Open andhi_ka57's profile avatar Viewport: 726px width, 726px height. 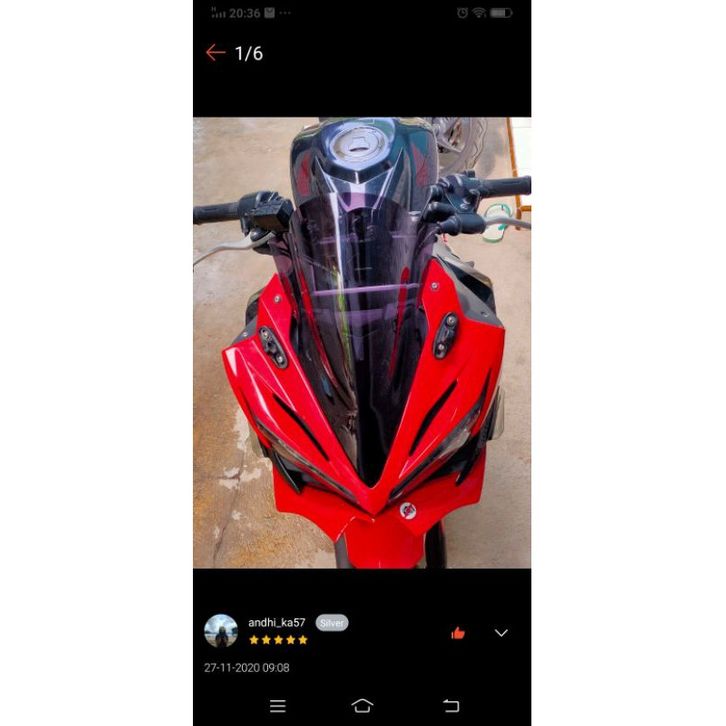[221, 631]
